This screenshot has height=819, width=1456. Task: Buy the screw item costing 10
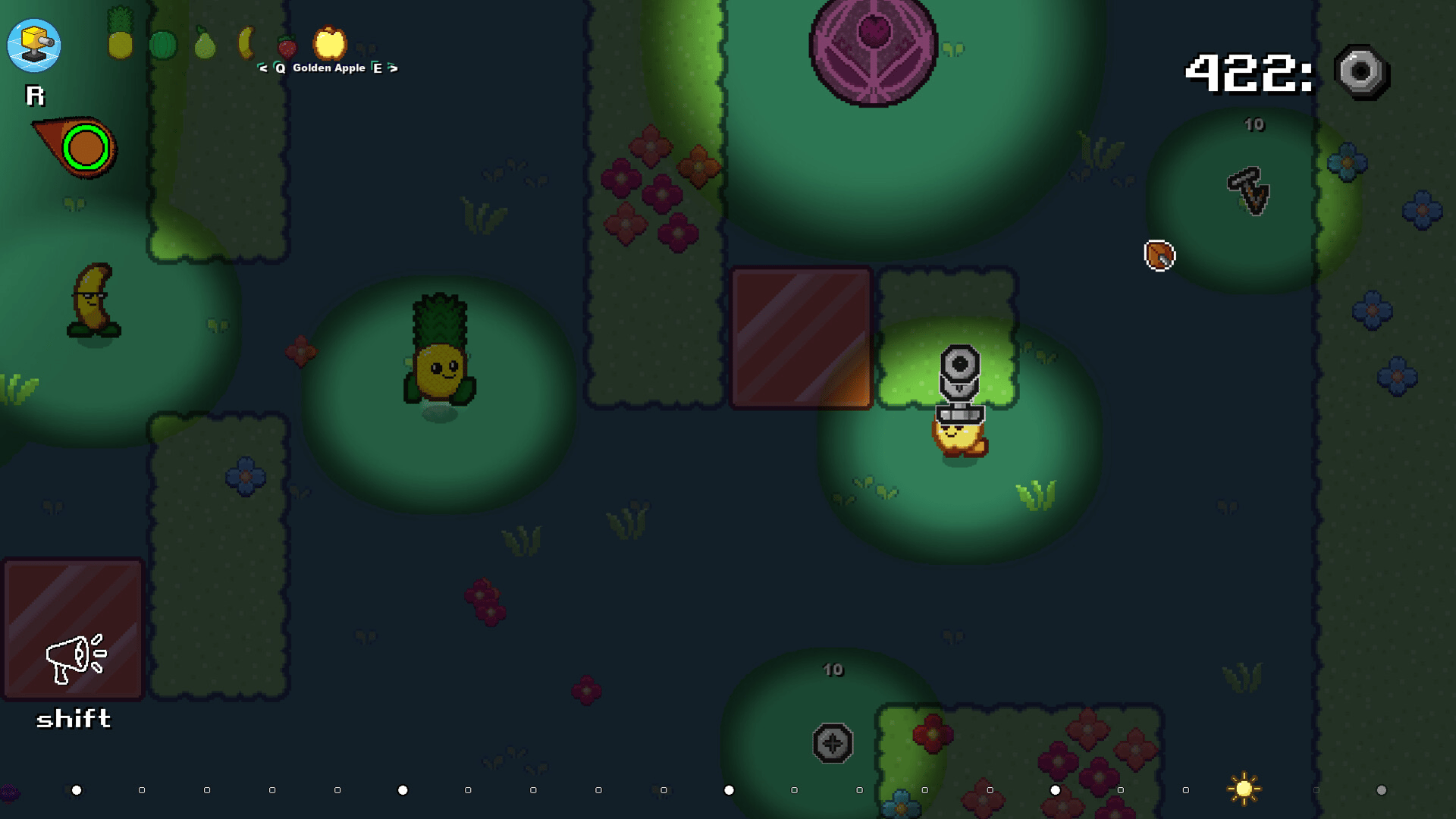coord(833,743)
